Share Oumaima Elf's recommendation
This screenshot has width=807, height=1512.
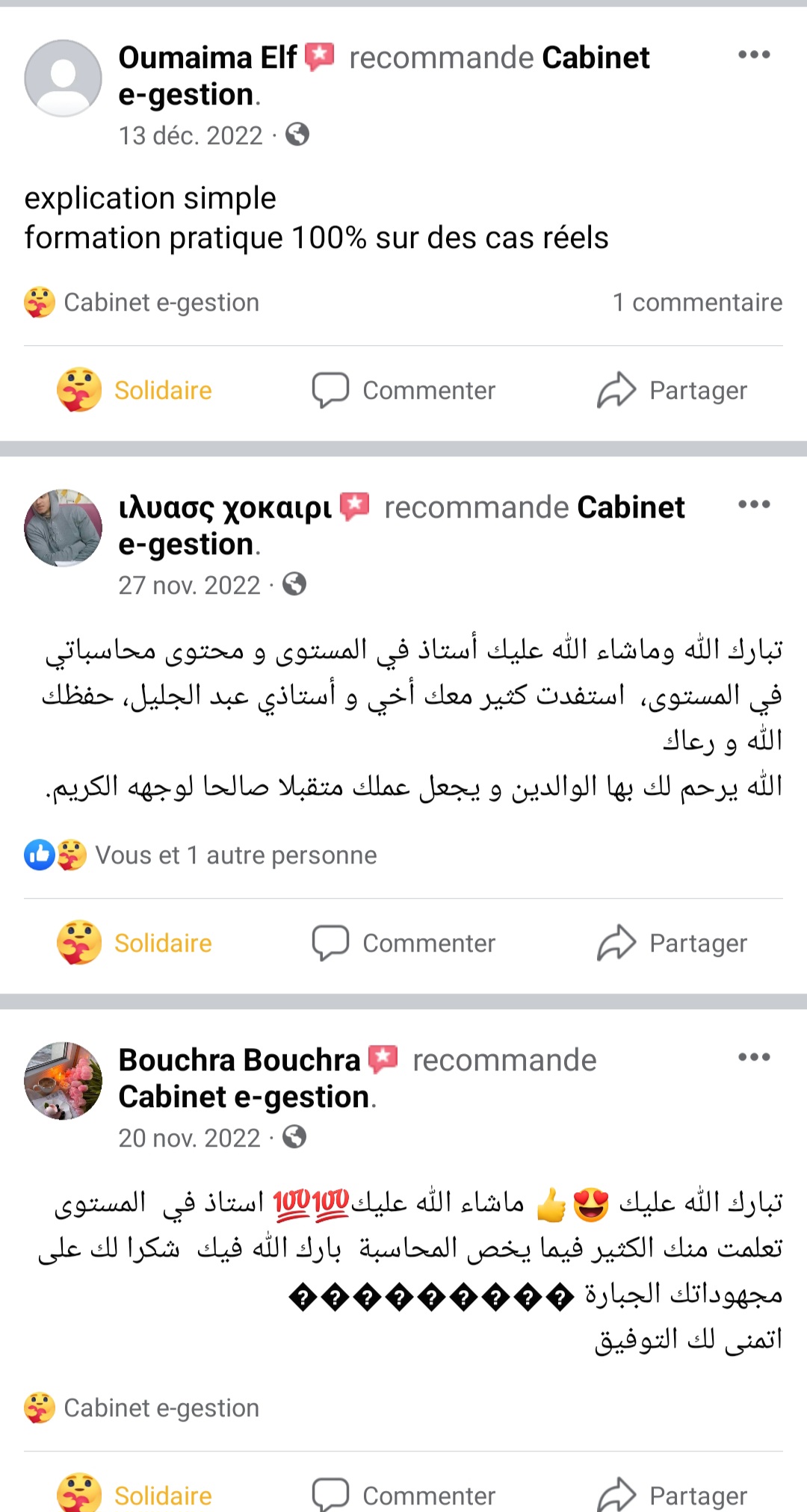pyautogui.click(x=672, y=390)
